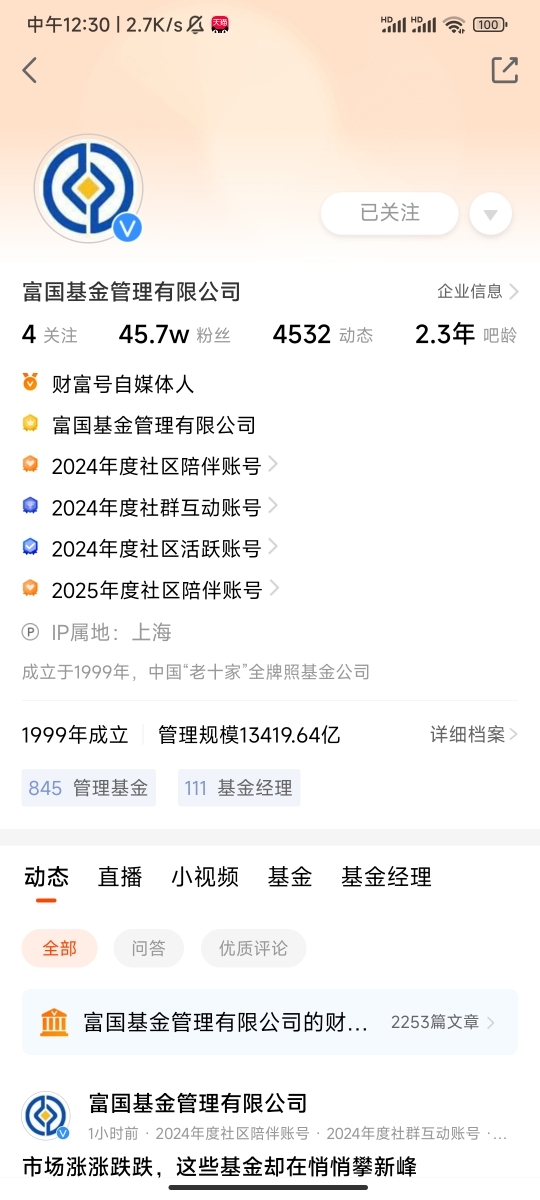The image size is (540, 1200).
Task: Open 2024年度社区活跃账号 badge details
Action: (150, 548)
